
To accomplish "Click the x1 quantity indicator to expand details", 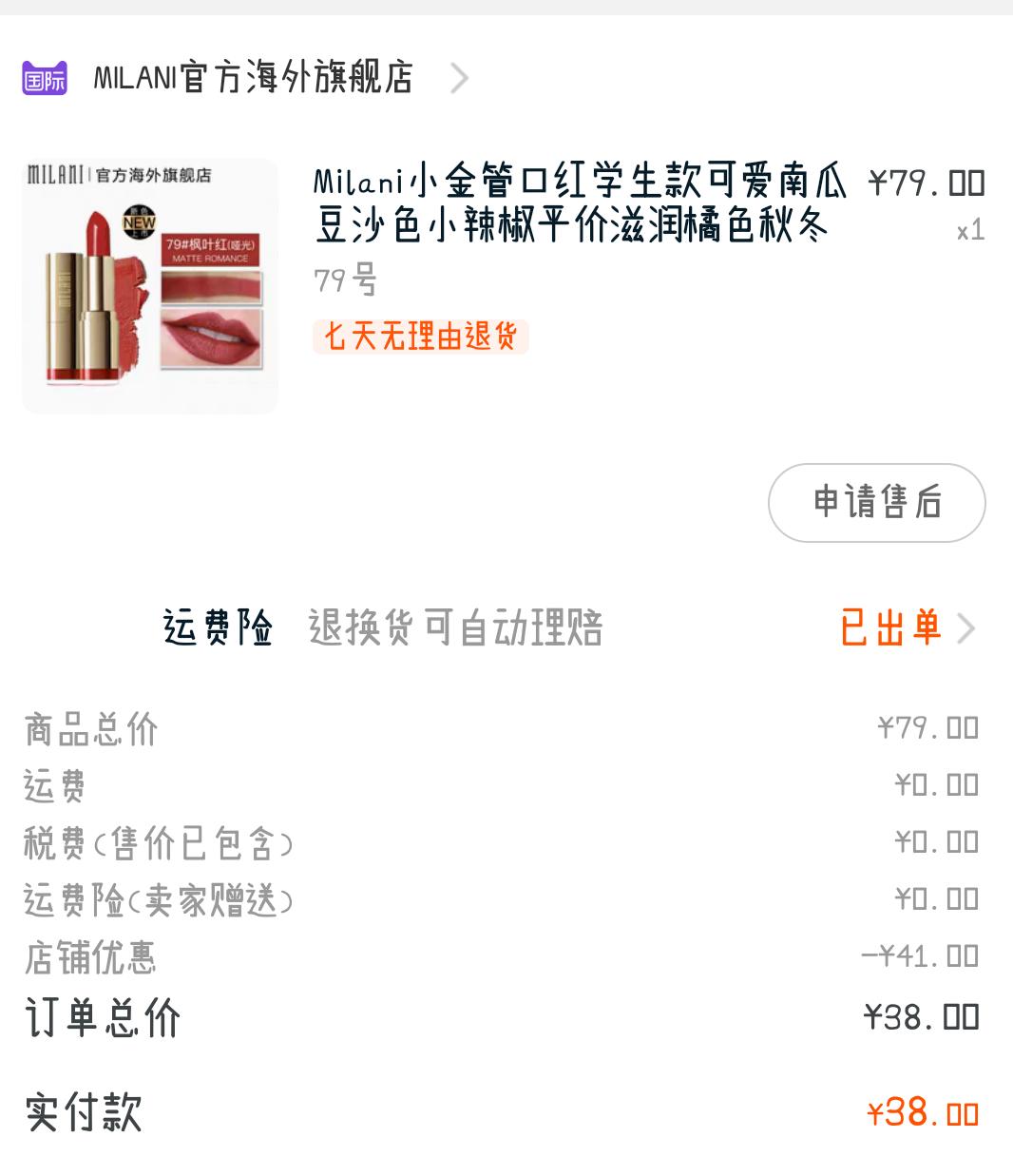I will pos(970,228).
